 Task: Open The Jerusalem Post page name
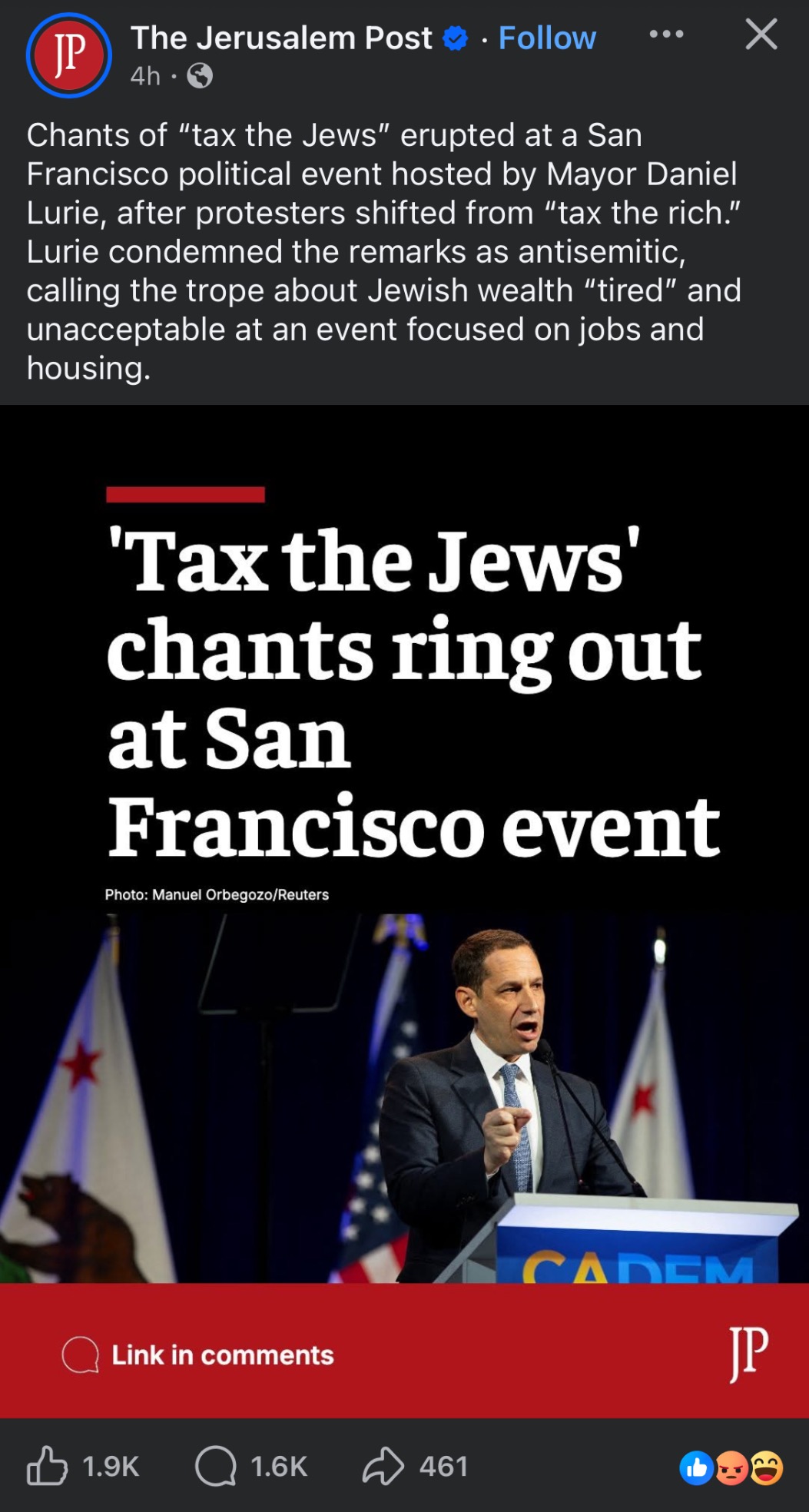click(281, 38)
